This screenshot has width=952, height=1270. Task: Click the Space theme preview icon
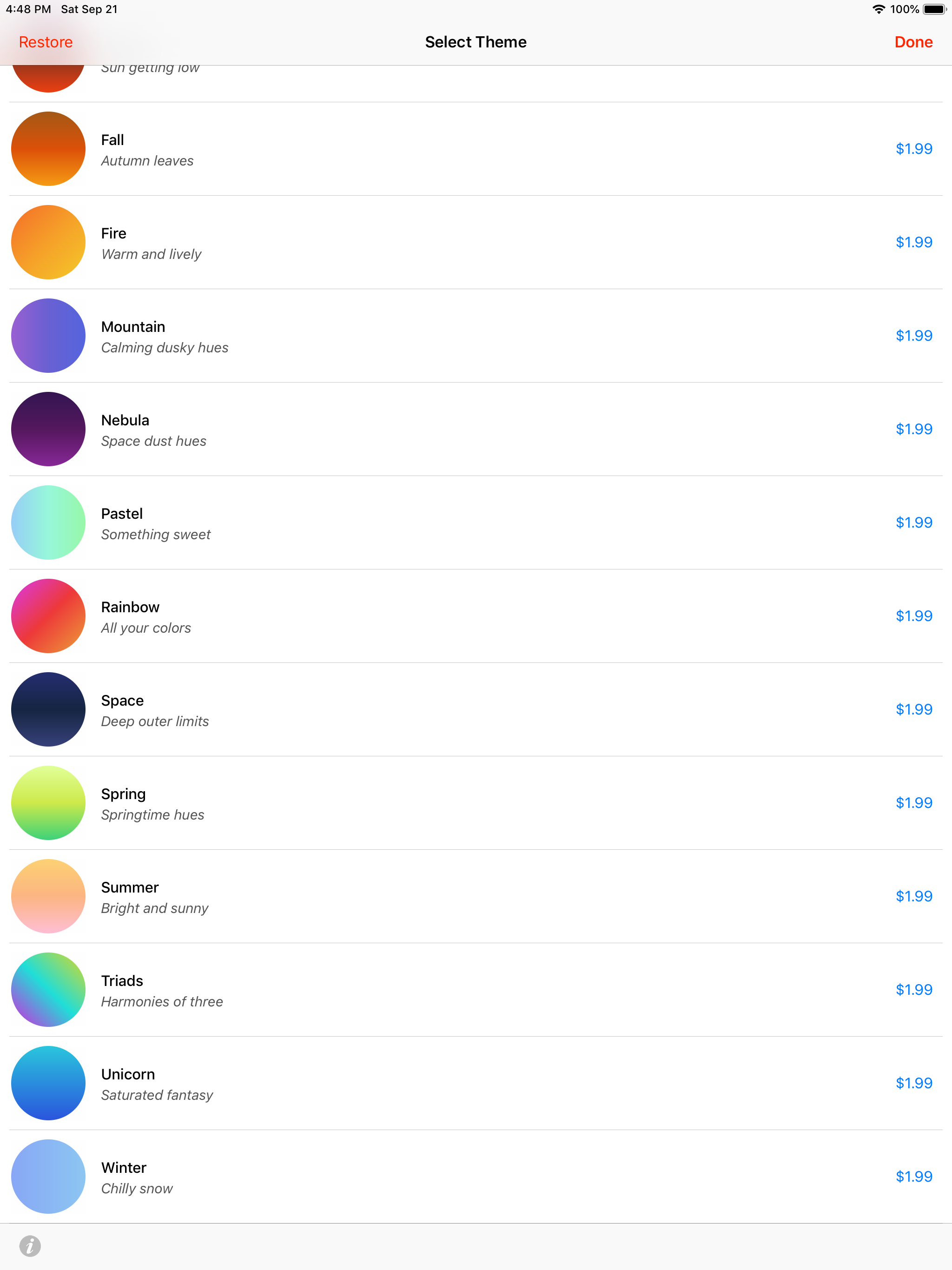[x=48, y=709]
